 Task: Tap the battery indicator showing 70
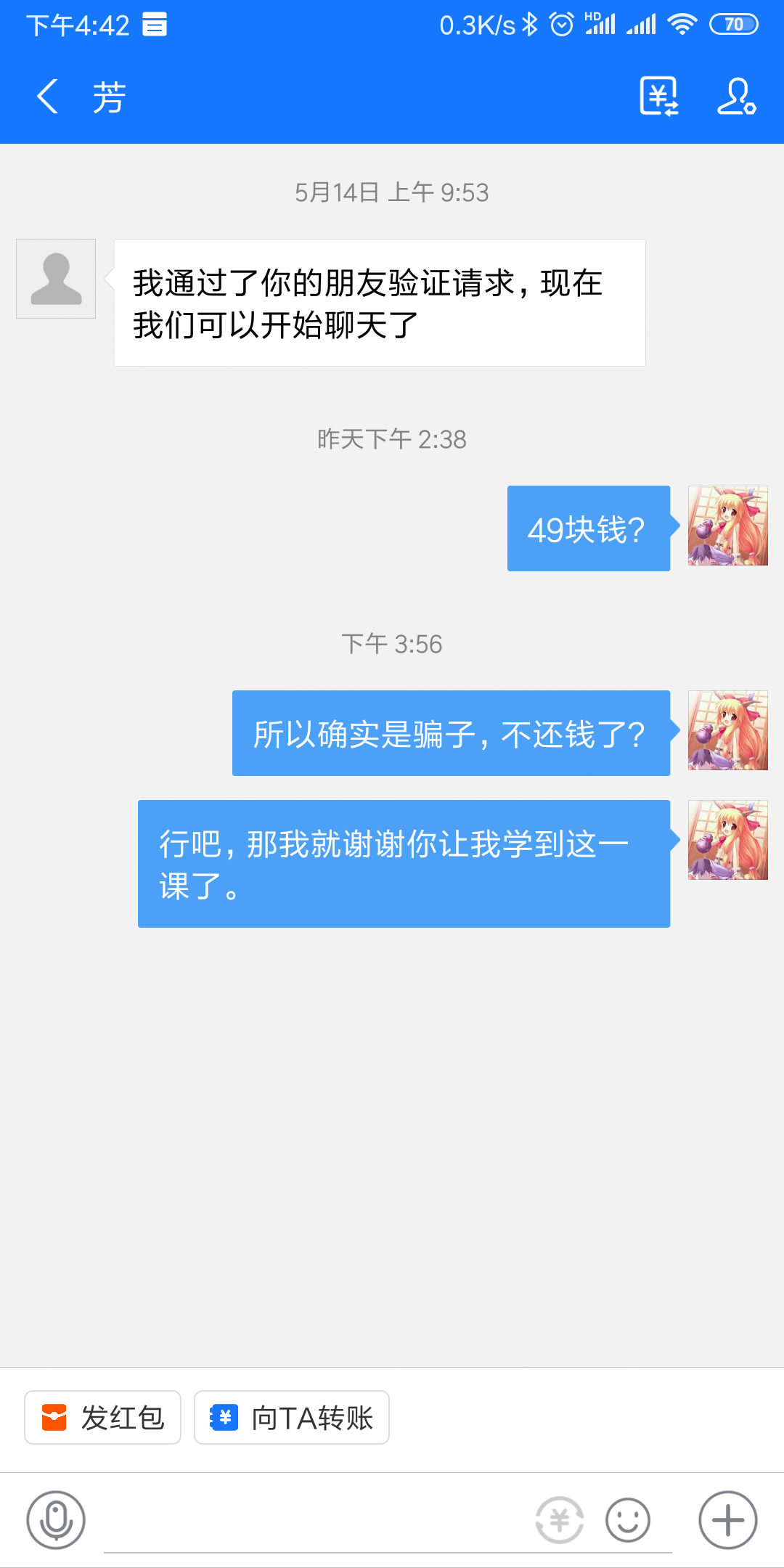[734, 24]
